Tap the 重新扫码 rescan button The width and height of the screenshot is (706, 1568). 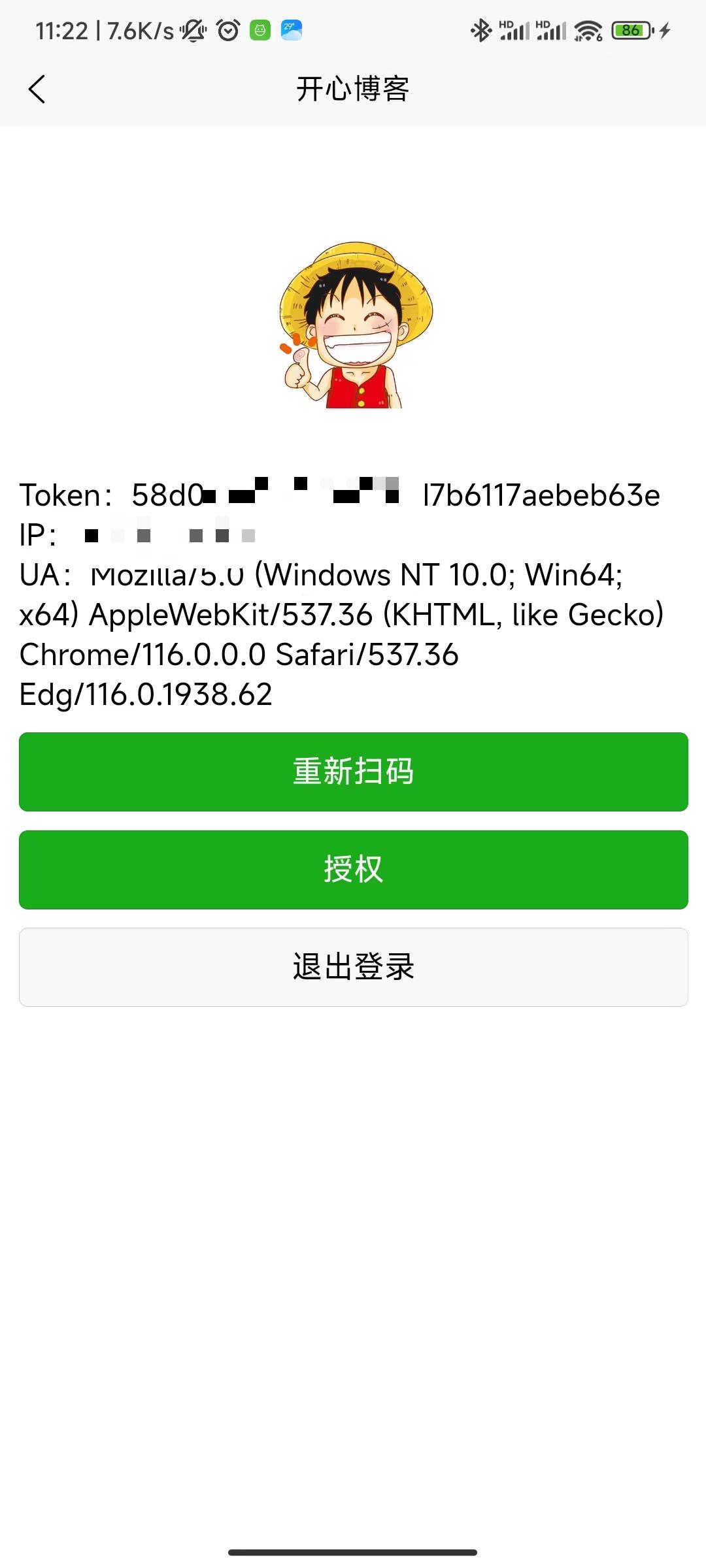(x=353, y=772)
